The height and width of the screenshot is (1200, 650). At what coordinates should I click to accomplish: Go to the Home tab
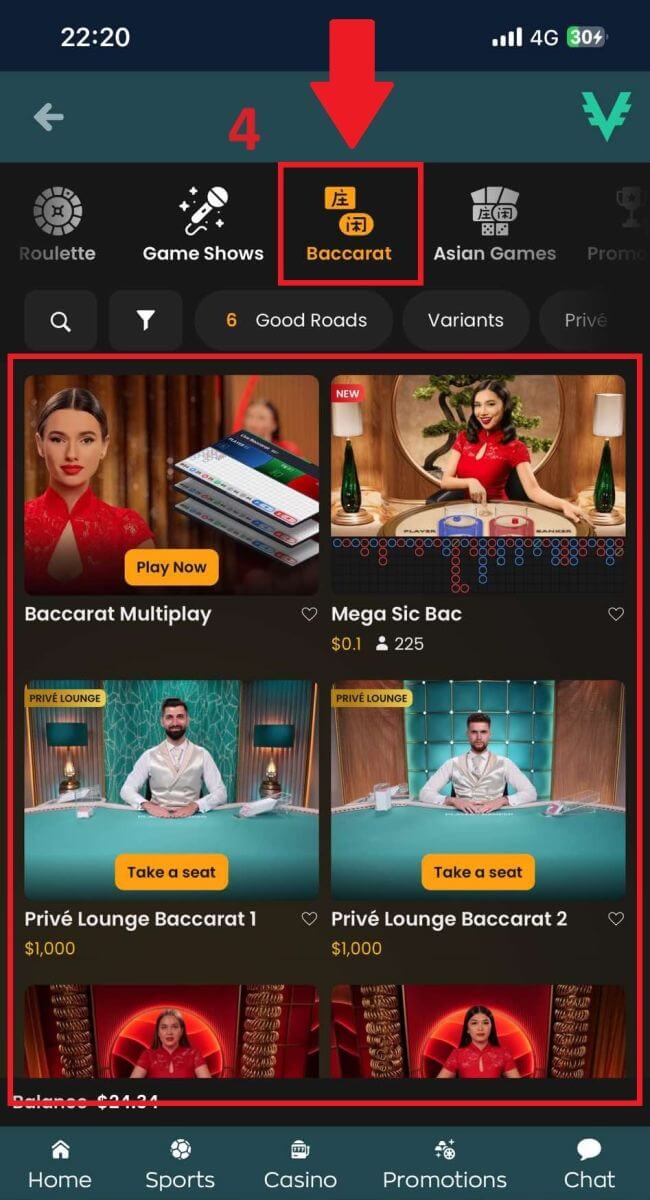click(60, 1165)
